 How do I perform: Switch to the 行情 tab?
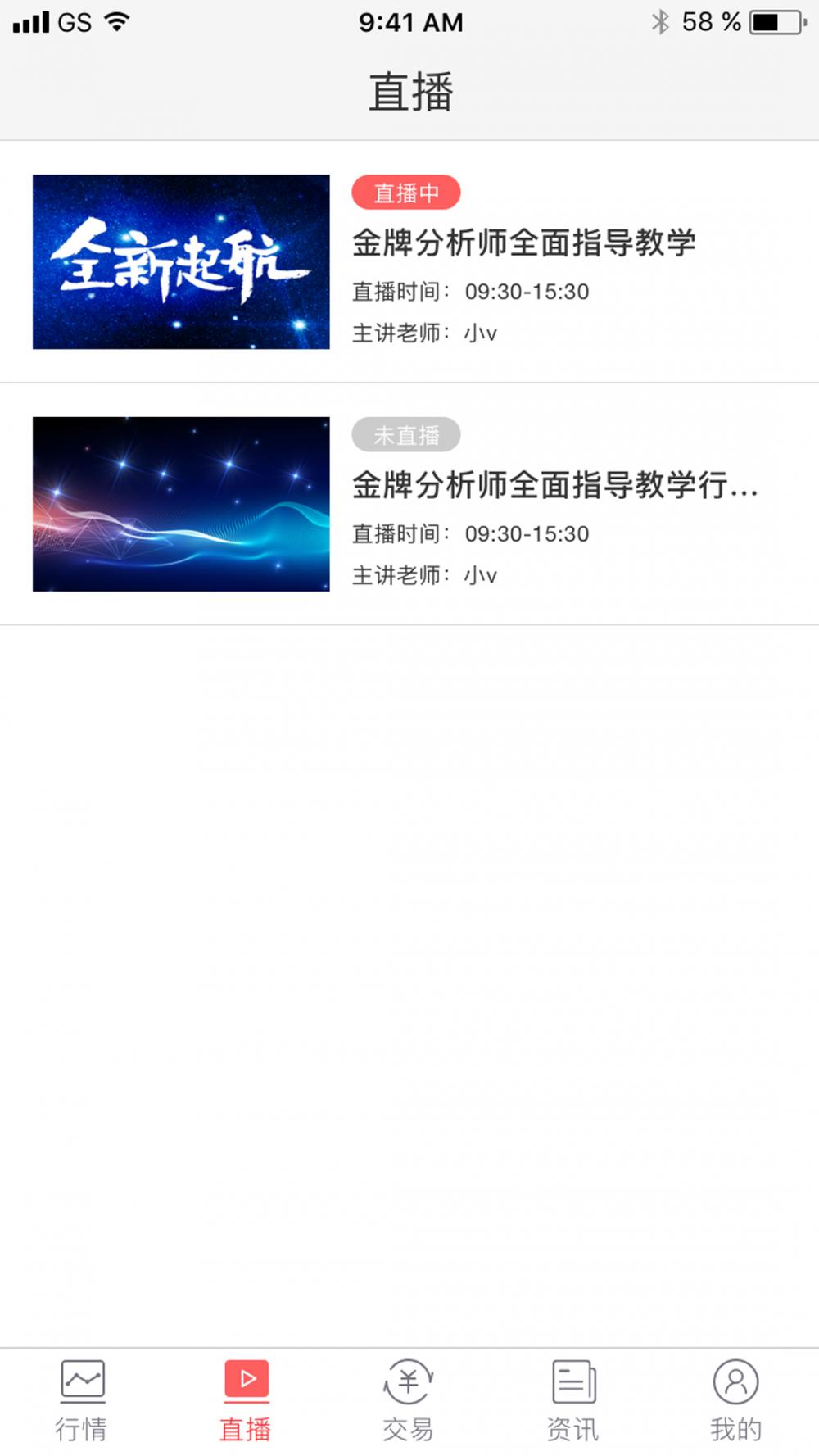[82, 1400]
